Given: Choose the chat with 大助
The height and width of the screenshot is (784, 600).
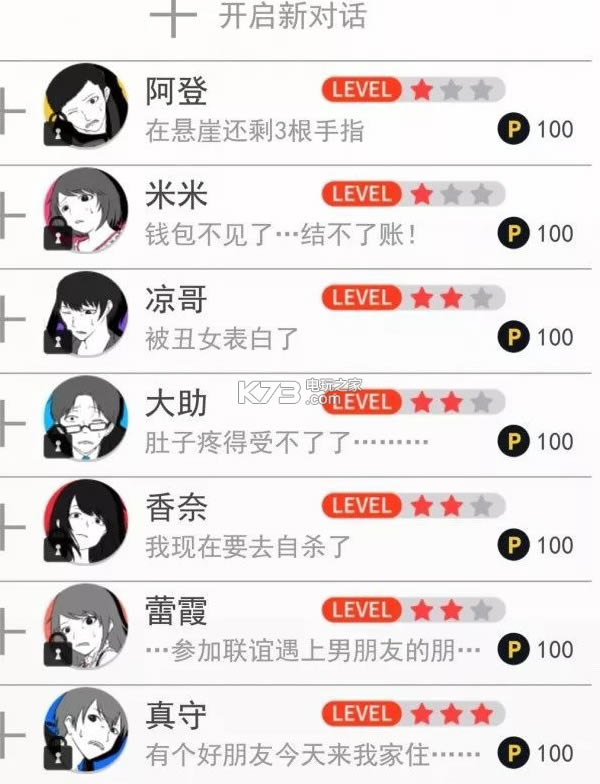Looking at the screenshot, I should pos(300,422).
